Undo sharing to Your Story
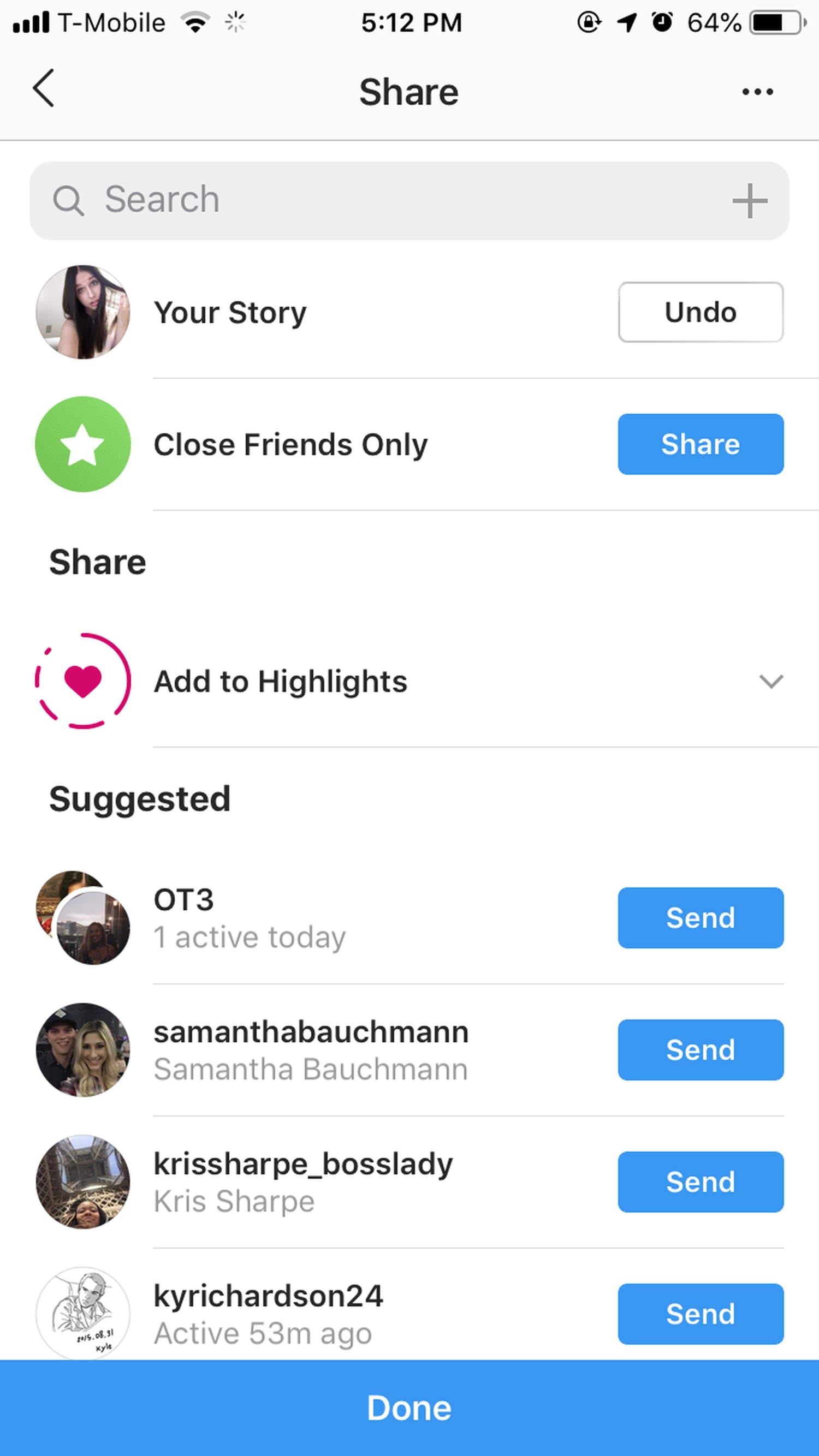The width and height of the screenshot is (819, 1456). click(x=700, y=312)
